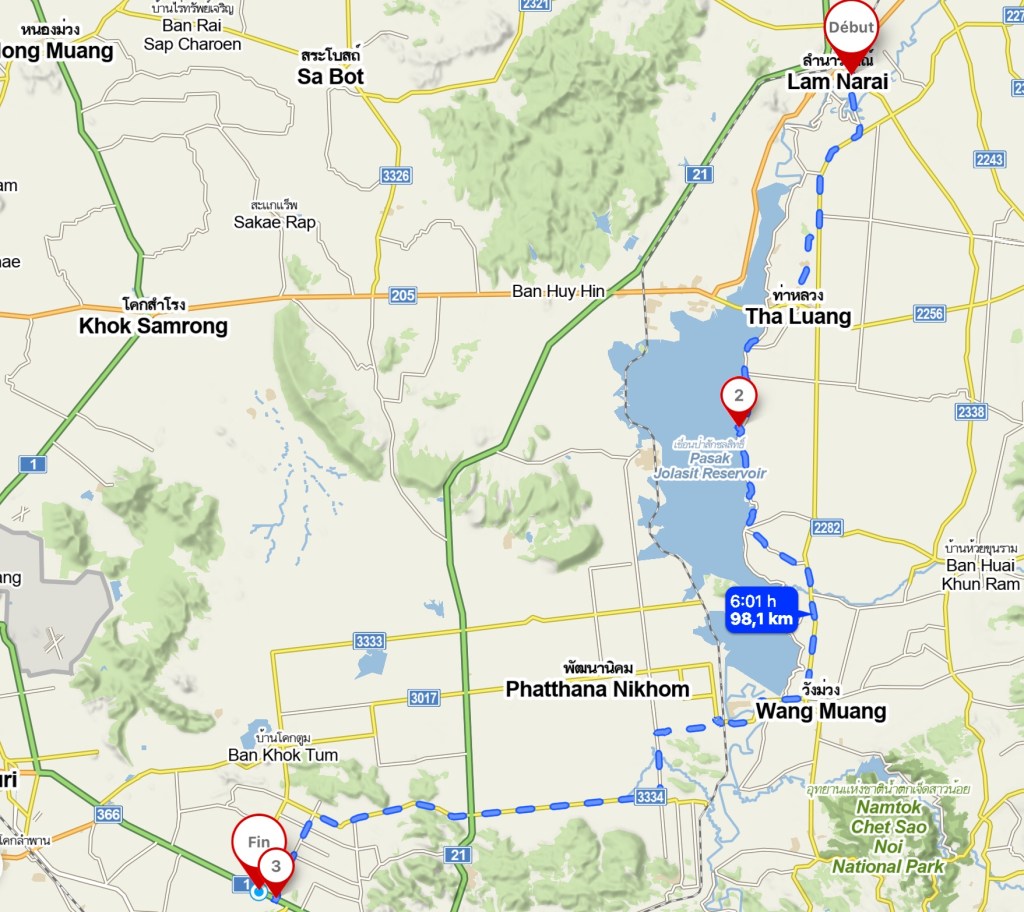Tap the Fin end marker
Viewport: 1024px width, 912px height.
[257, 842]
